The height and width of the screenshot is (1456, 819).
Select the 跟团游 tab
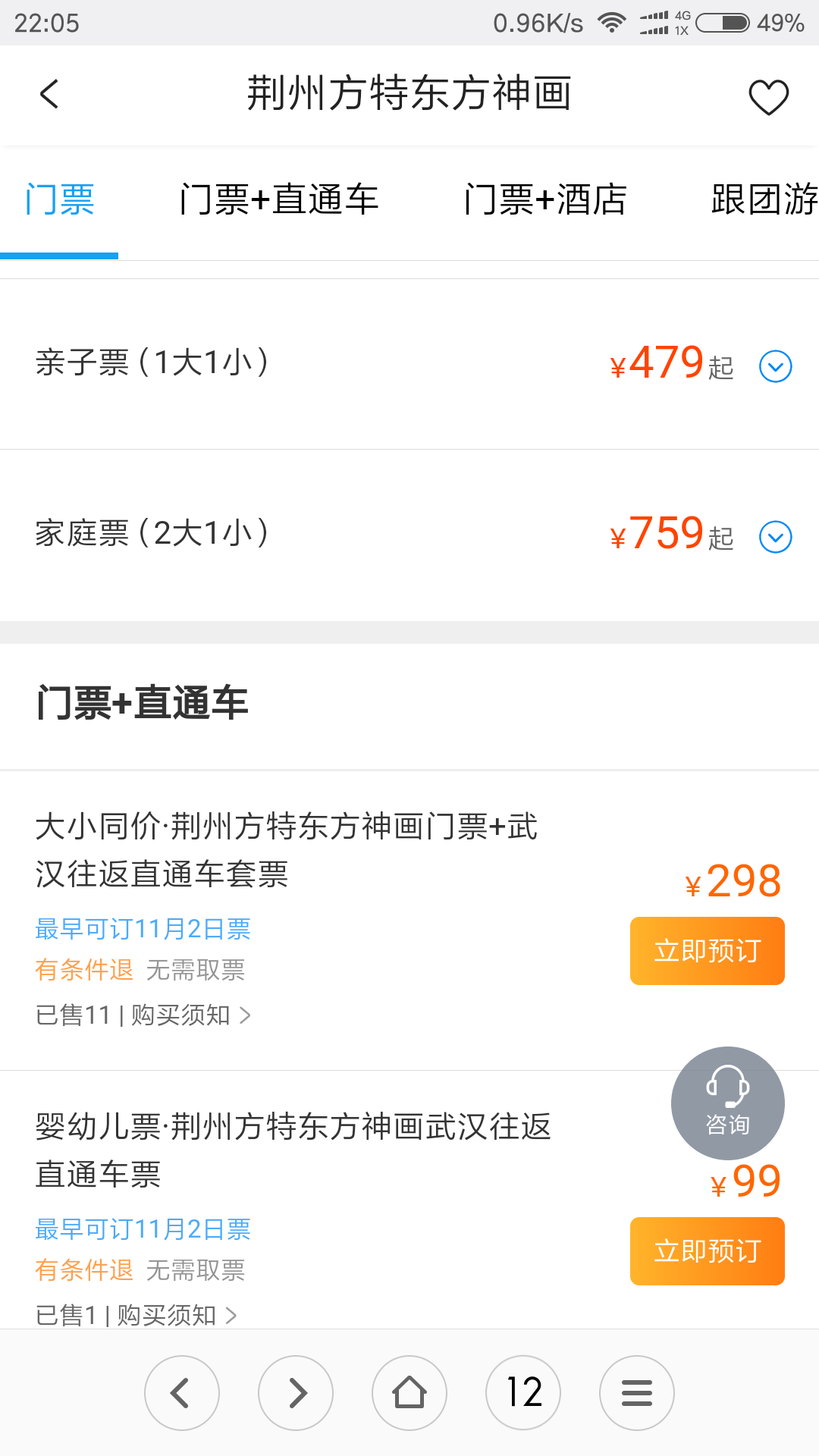[764, 200]
